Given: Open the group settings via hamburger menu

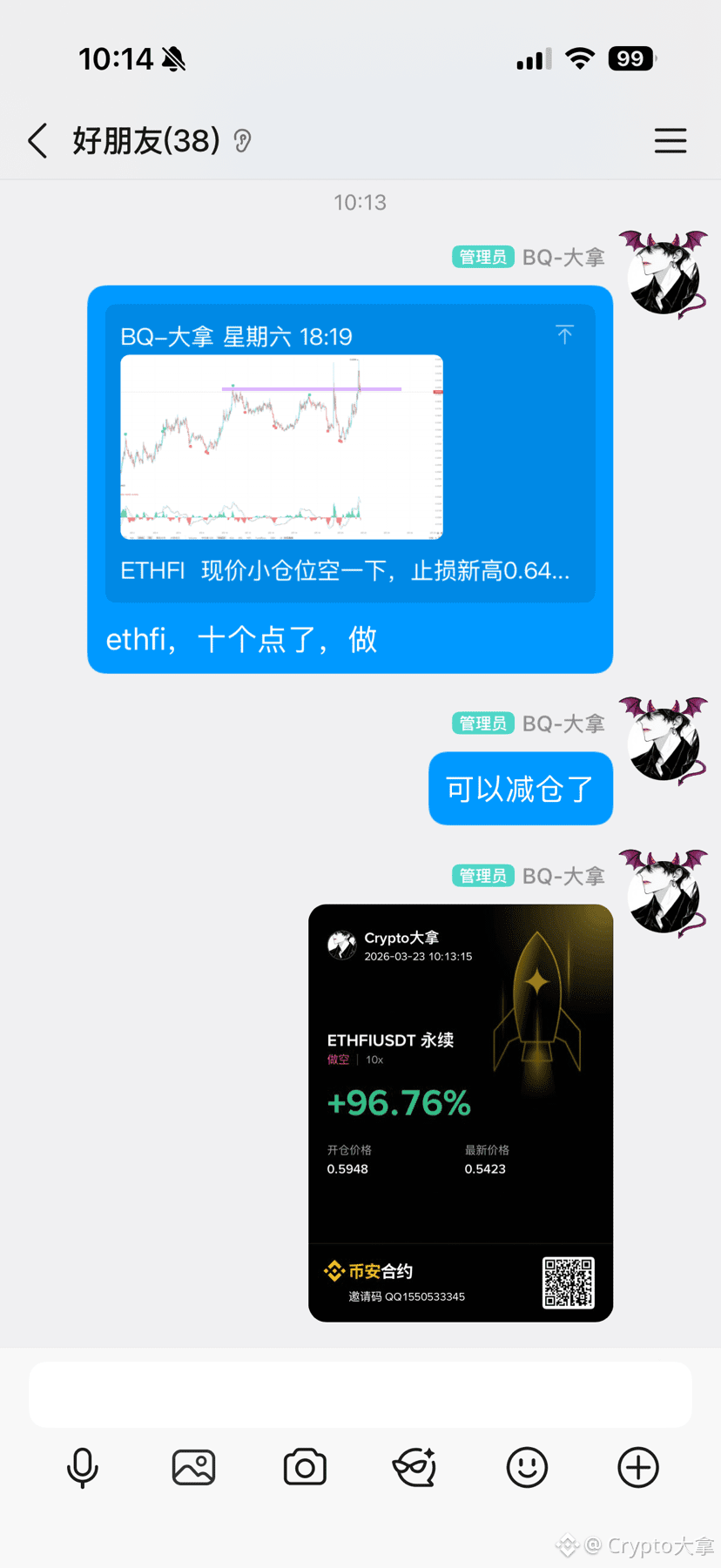Looking at the screenshot, I should coord(670,139).
